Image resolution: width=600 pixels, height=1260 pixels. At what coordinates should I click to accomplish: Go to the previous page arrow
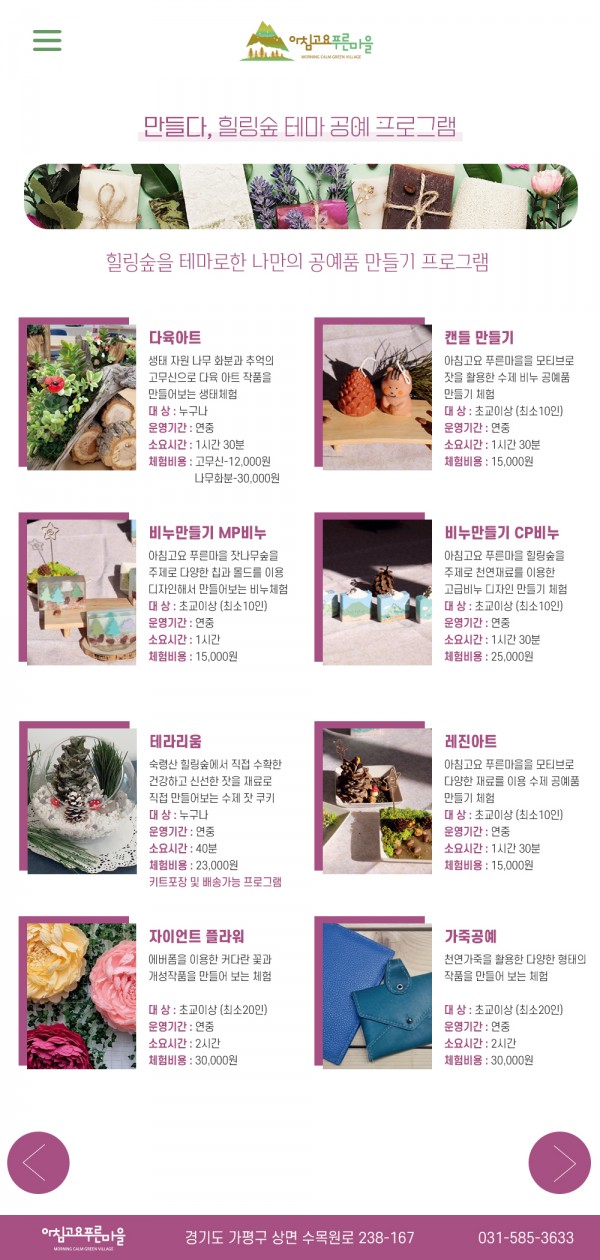pos(38,1163)
